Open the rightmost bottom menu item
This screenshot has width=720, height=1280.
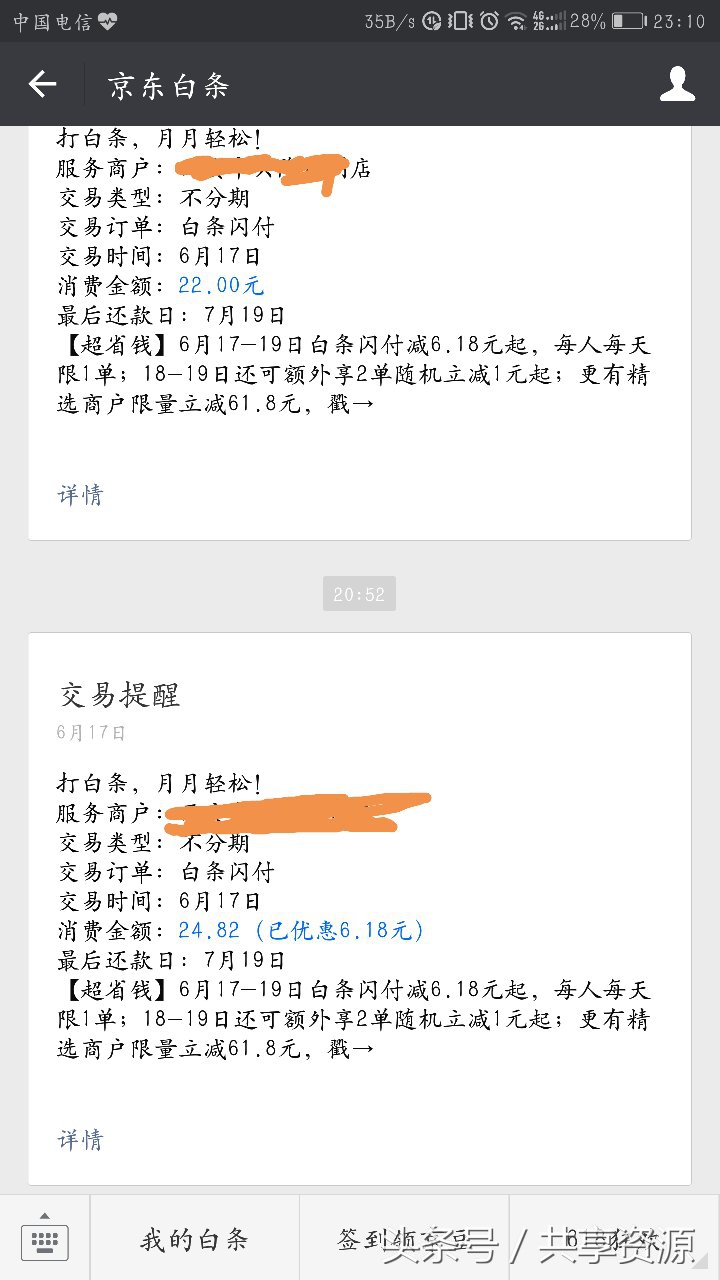613,1240
